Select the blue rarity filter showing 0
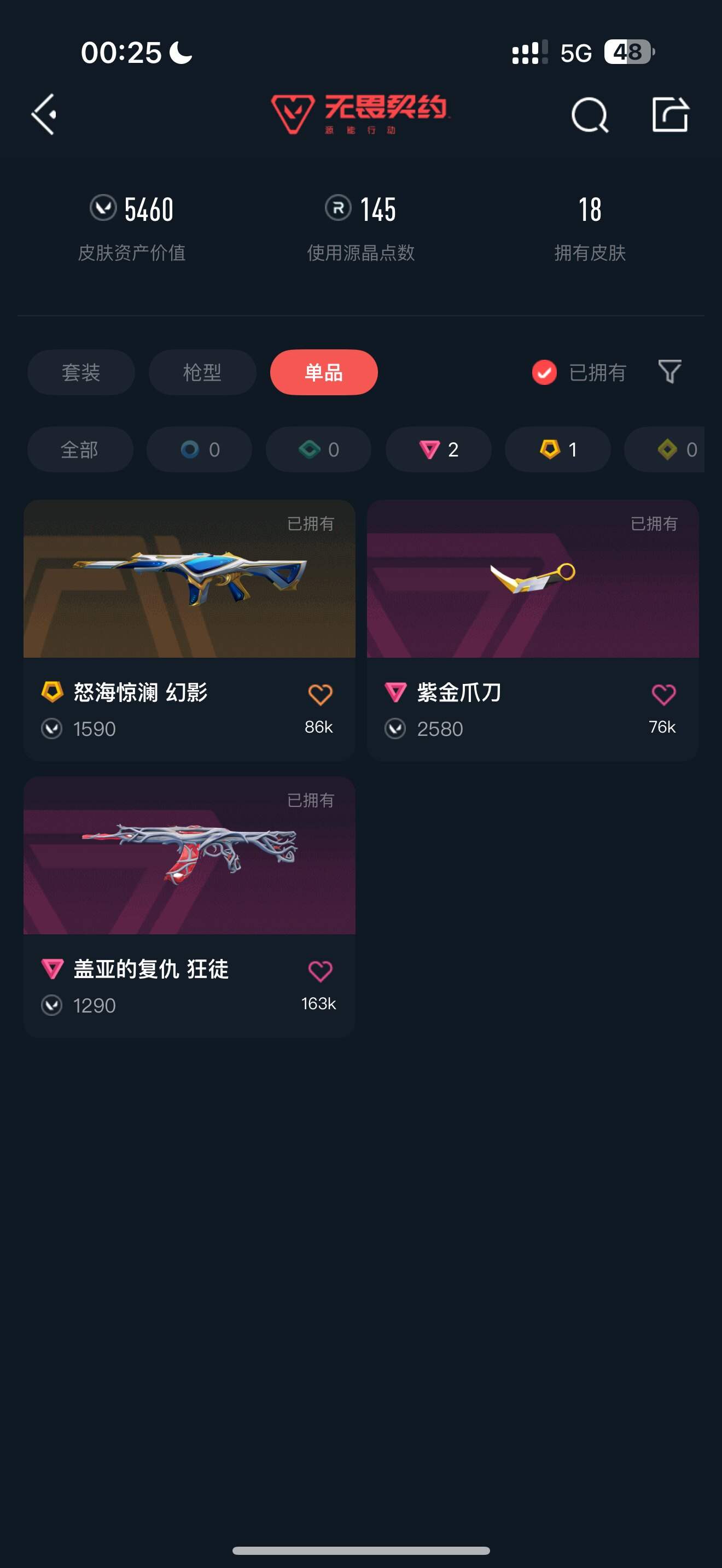This screenshot has height=1568, width=722. click(199, 450)
